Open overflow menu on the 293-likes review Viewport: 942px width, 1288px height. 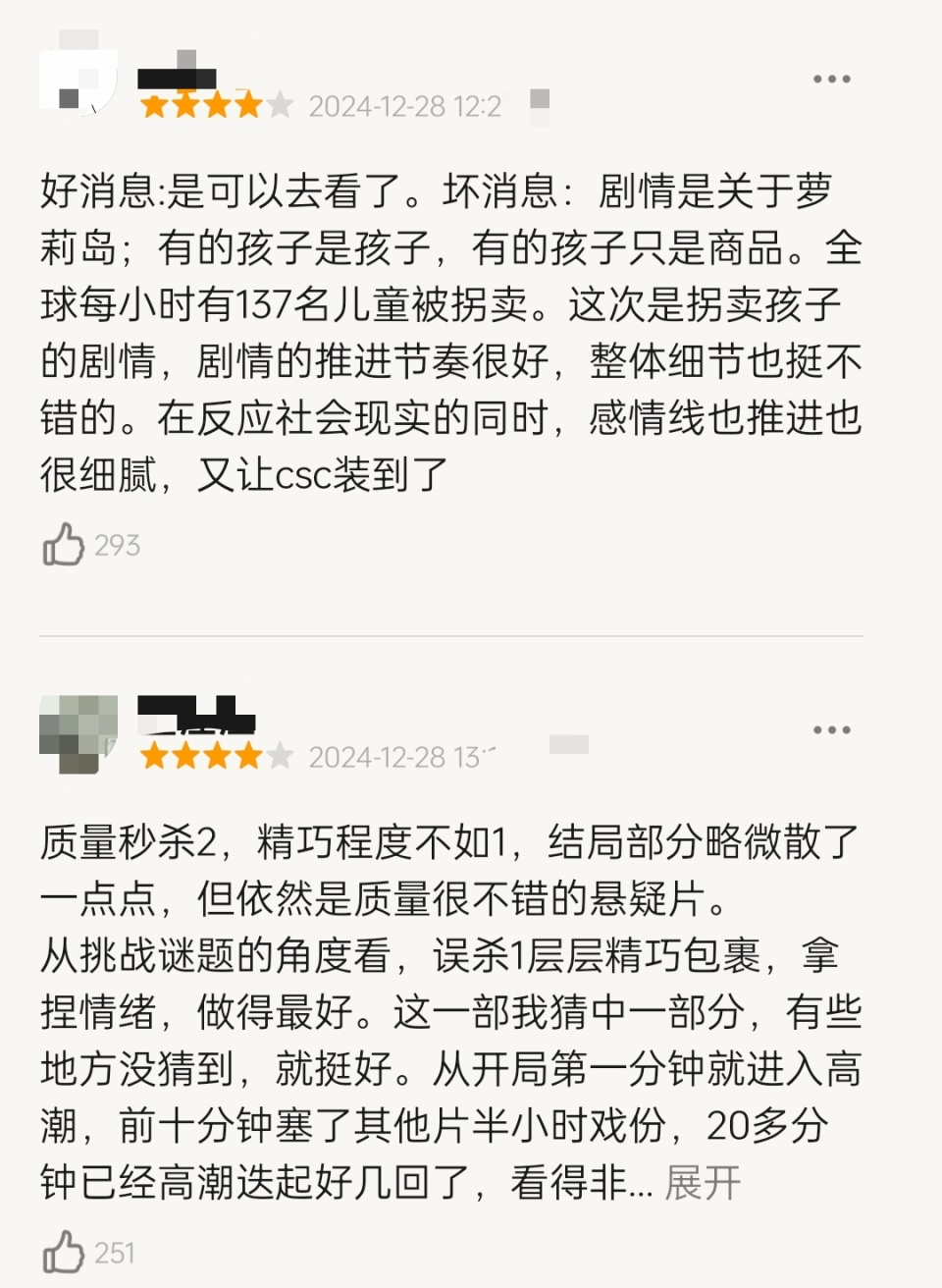pyautogui.click(x=831, y=79)
